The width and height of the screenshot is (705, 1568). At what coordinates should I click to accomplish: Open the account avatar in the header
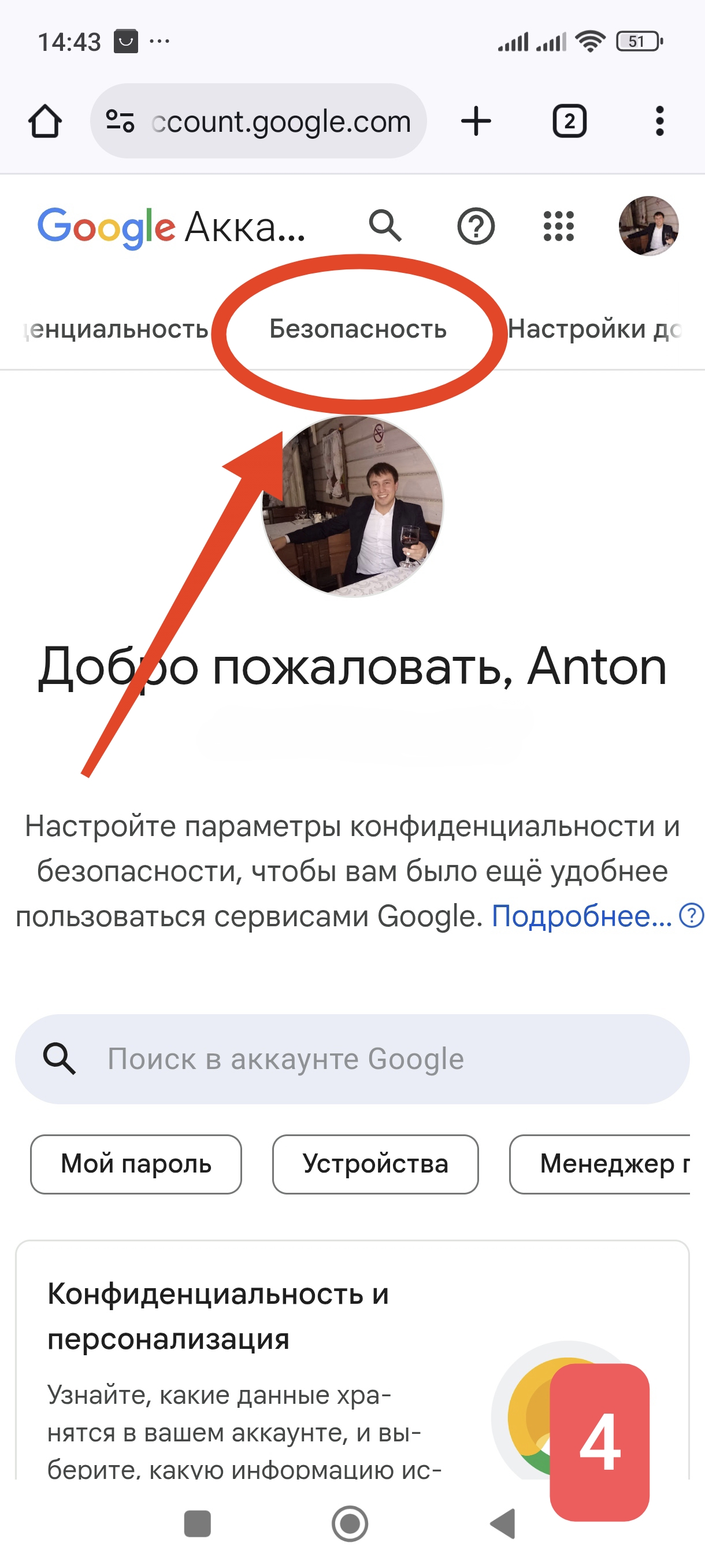point(648,226)
